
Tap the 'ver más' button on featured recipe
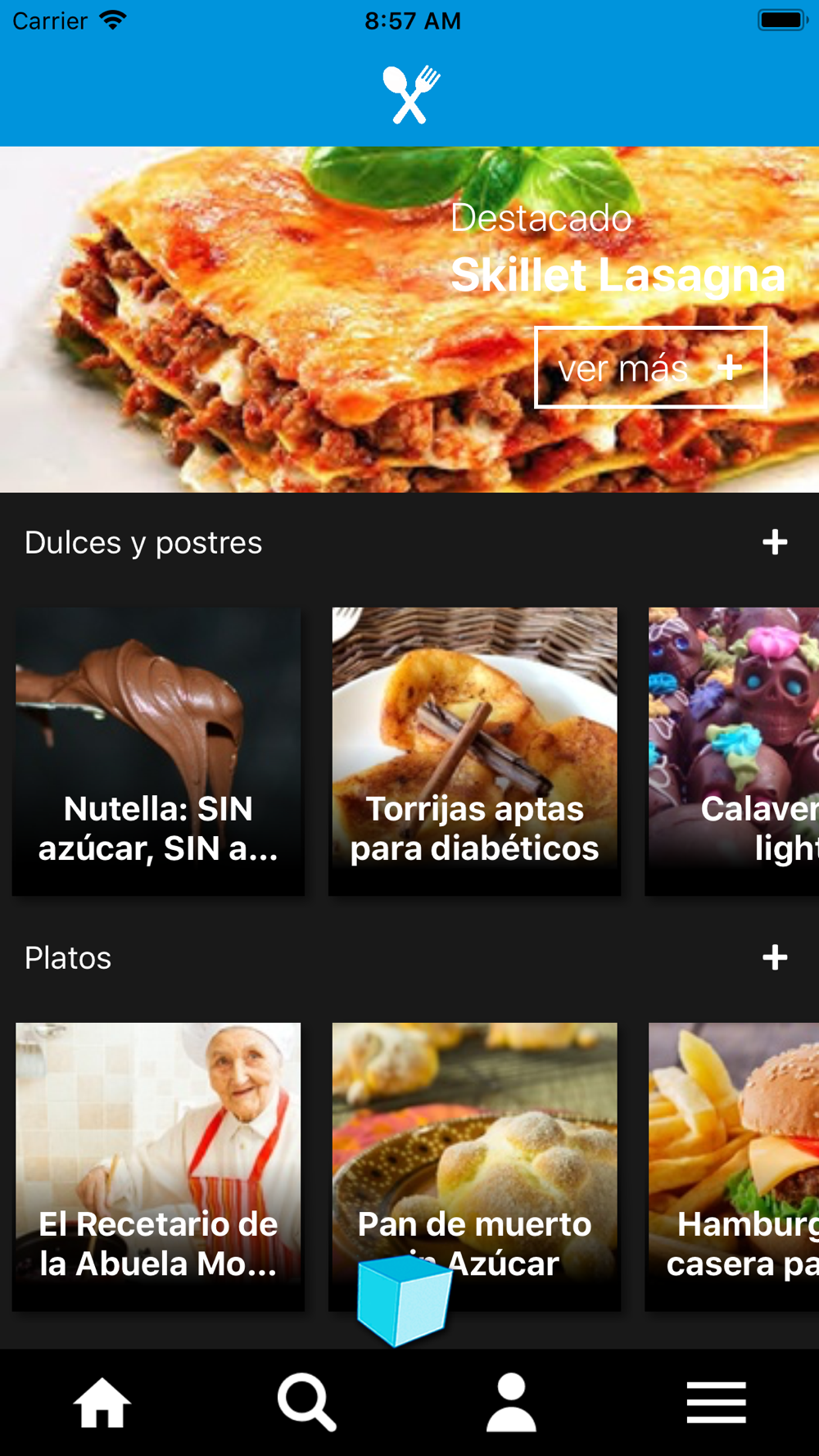point(650,368)
